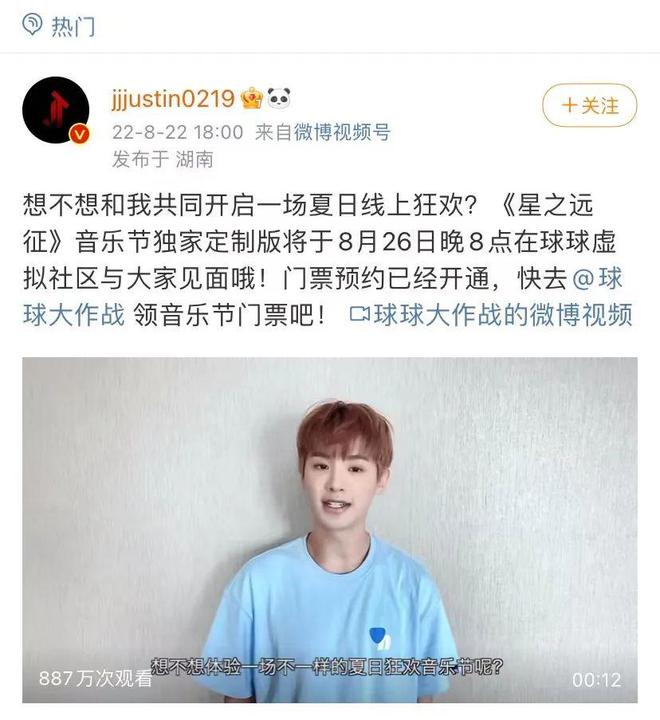
Task: Open the jjjustin0219 username link
Action: [x=174, y=98]
